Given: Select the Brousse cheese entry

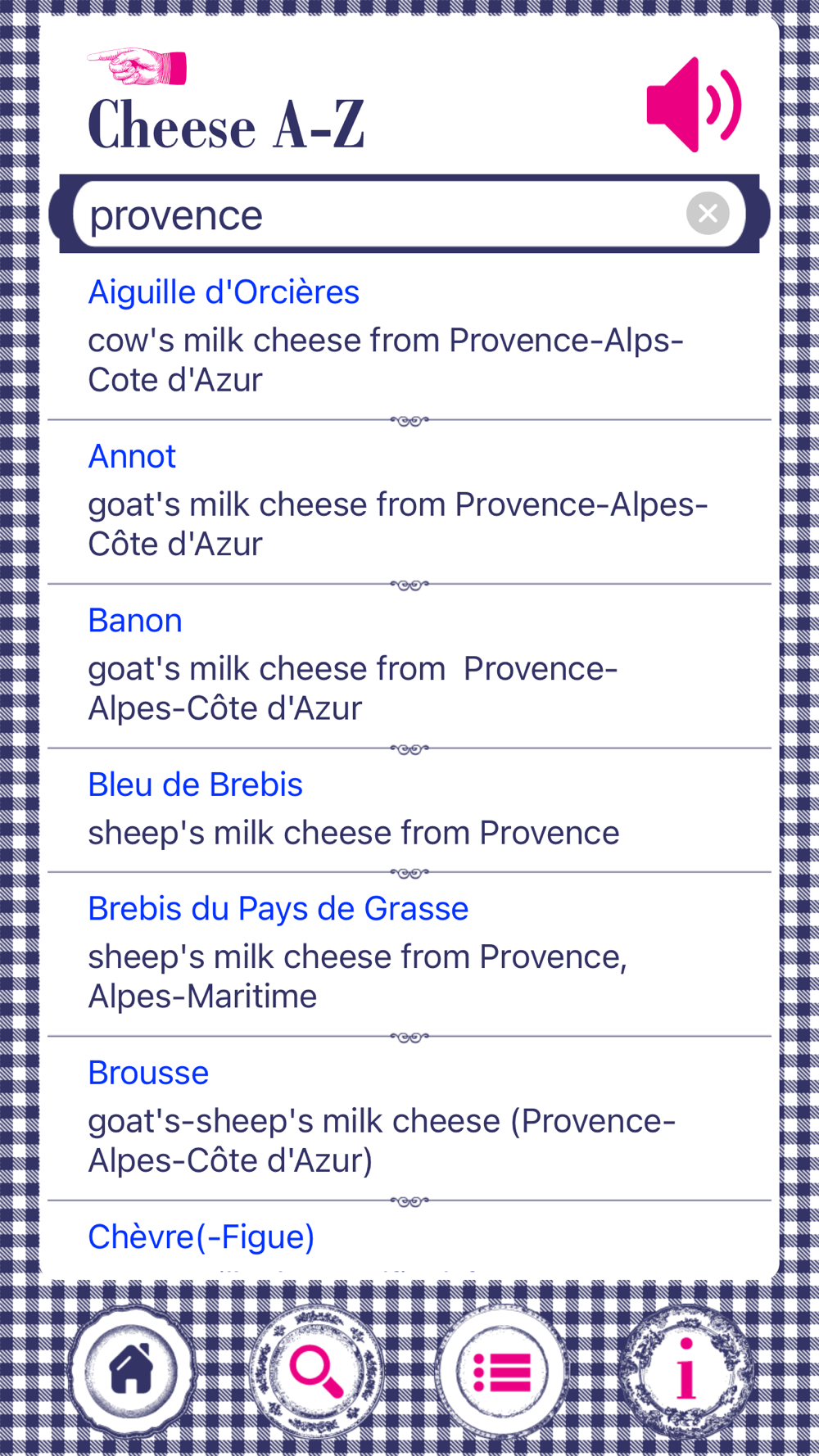Looking at the screenshot, I should [x=409, y=1118].
